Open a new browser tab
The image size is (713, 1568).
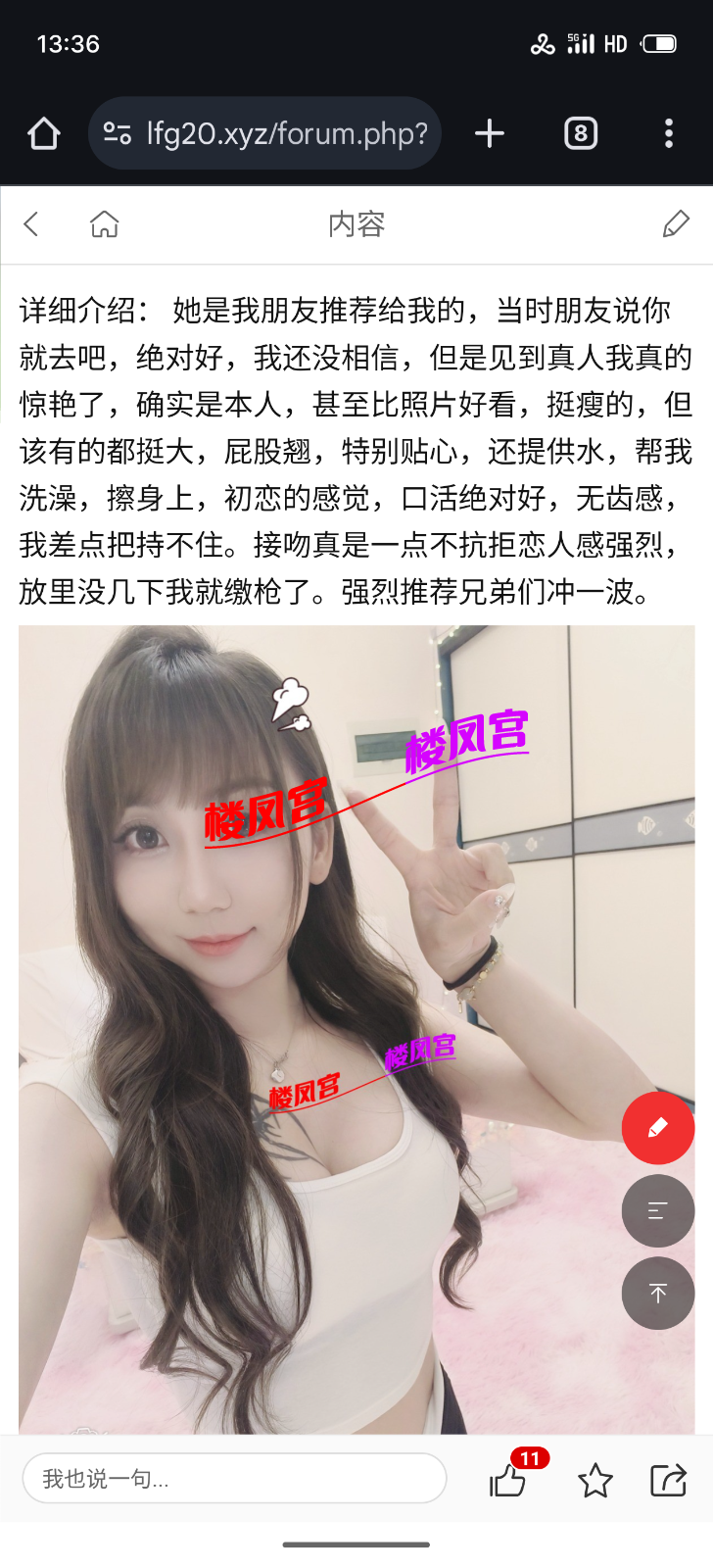(x=490, y=133)
